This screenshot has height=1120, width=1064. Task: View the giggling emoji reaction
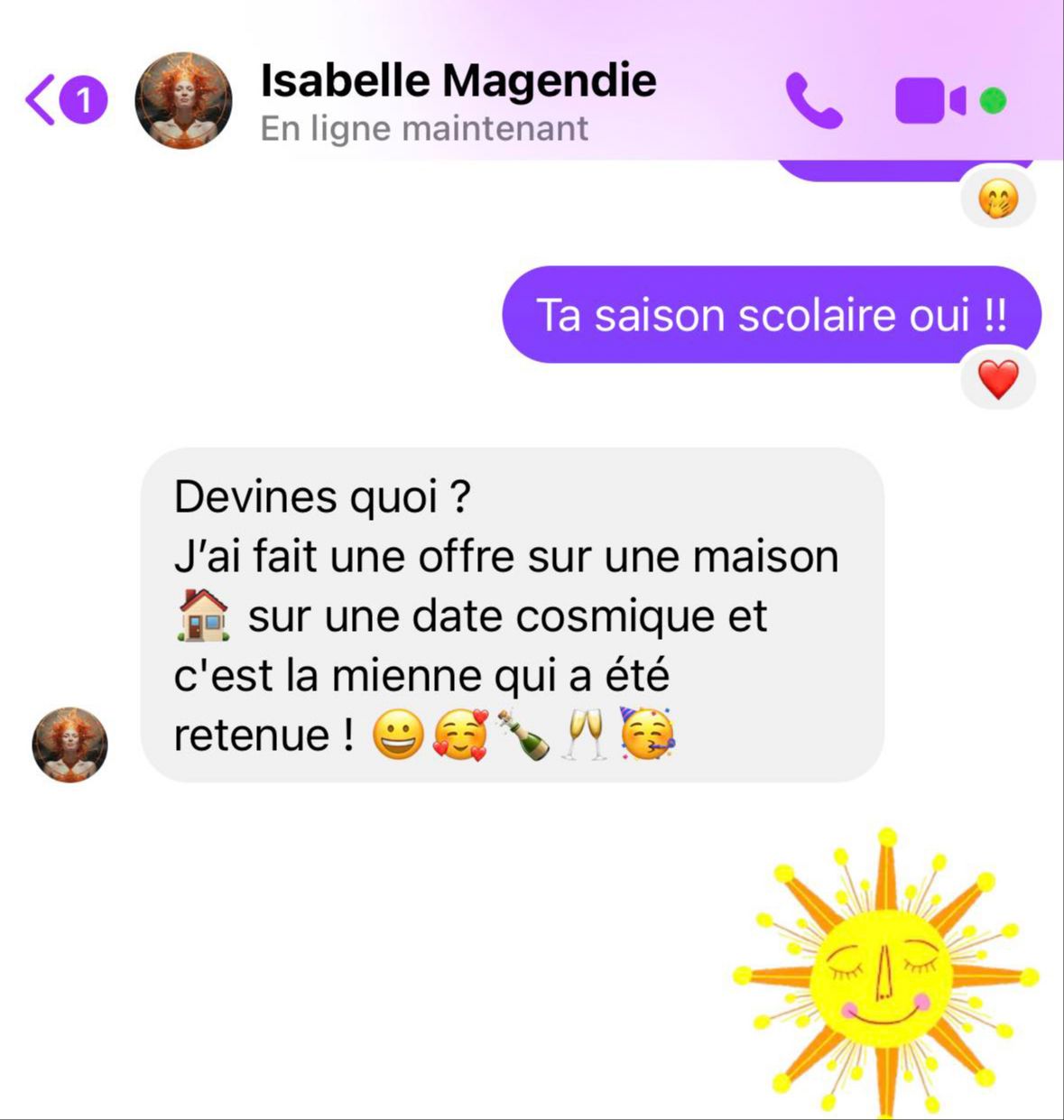pyautogui.click(x=998, y=199)
